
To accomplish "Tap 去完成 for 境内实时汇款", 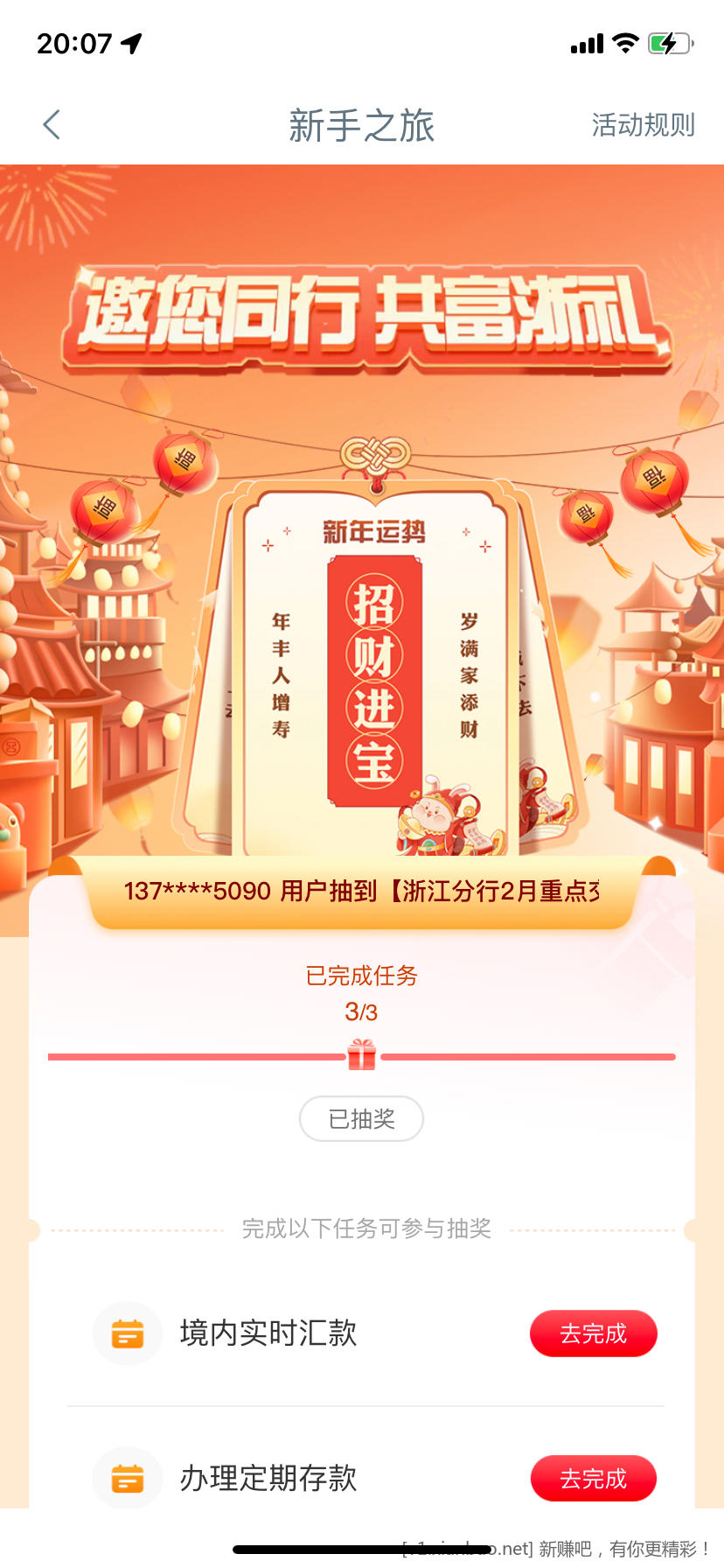I will tap(593, 1333).
